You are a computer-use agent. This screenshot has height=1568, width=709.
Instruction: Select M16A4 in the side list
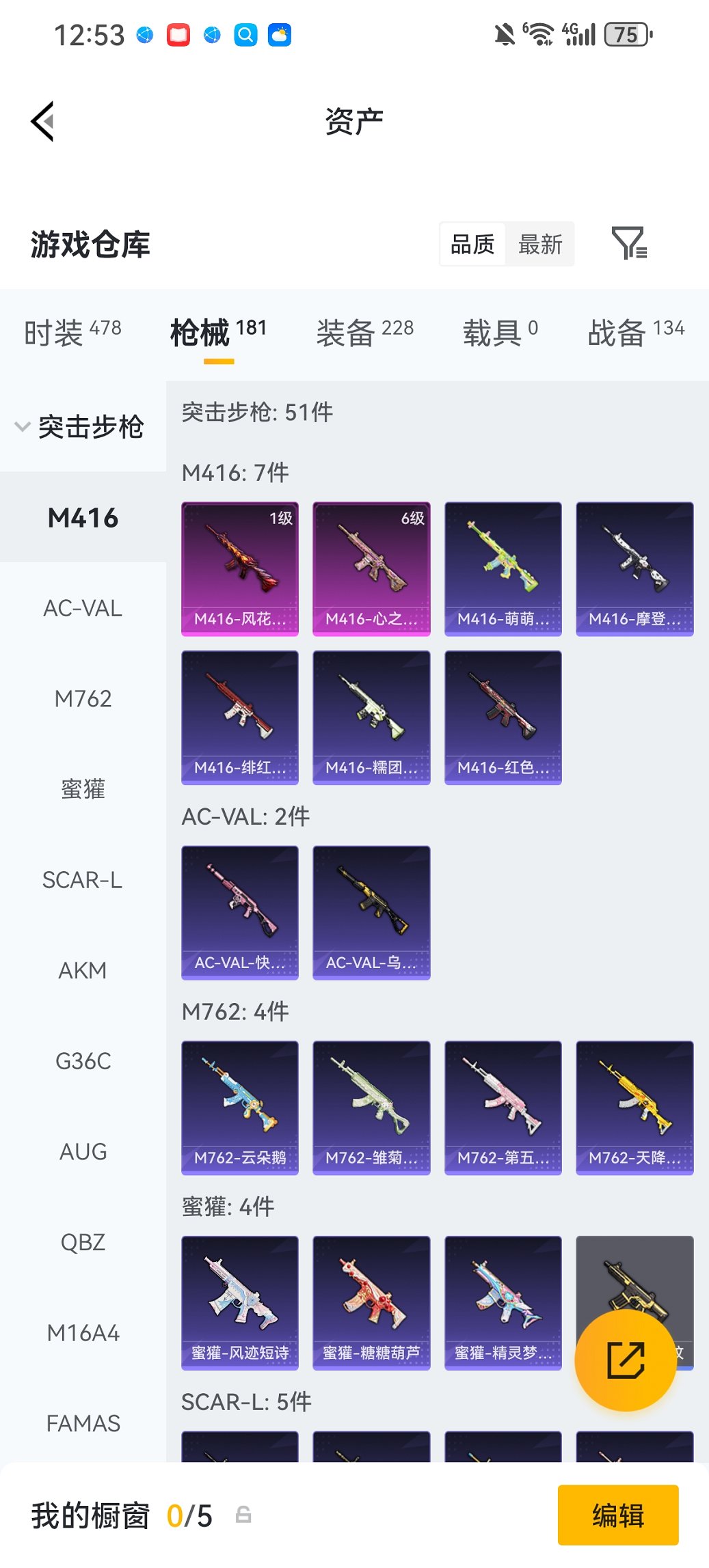pos(83,1333)
